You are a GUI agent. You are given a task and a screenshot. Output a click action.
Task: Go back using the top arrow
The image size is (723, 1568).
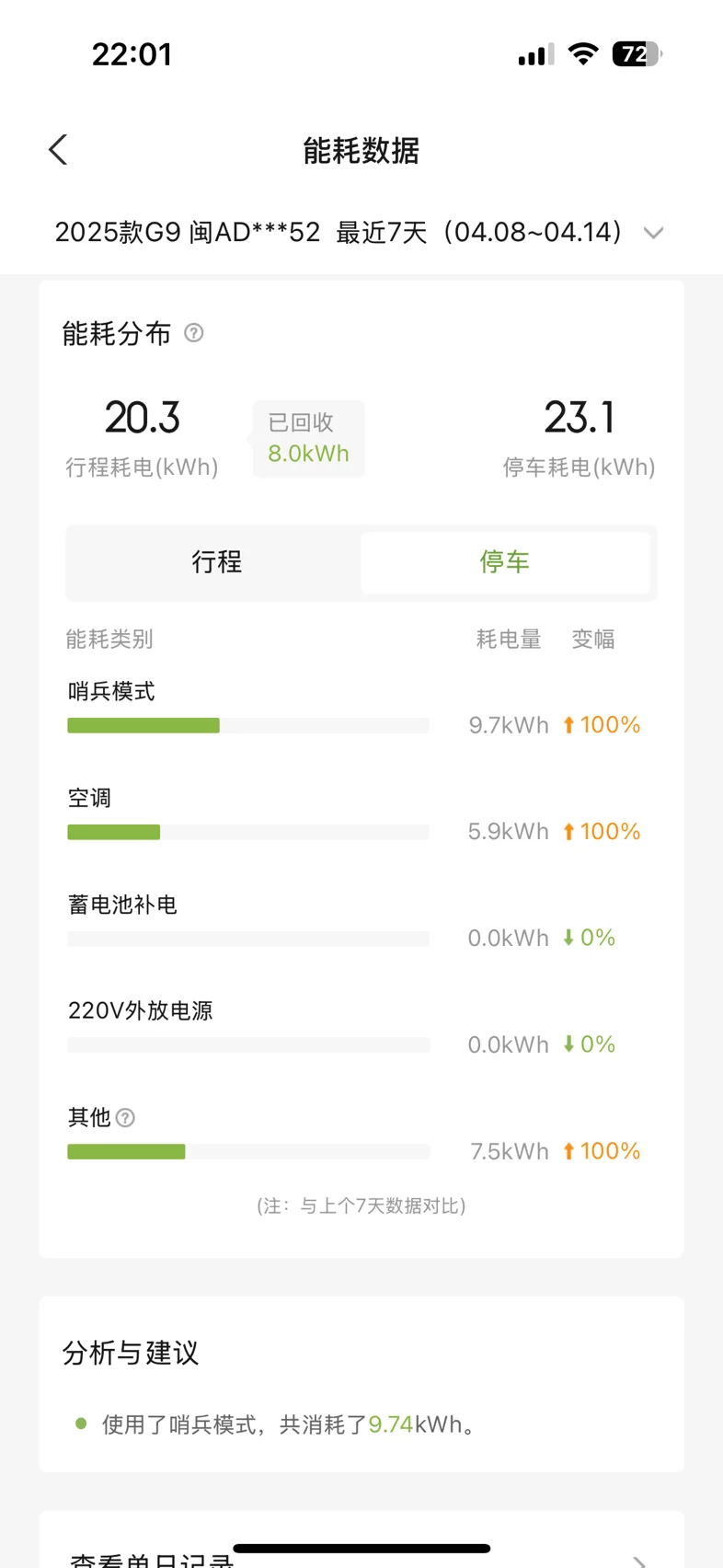(58, 150)
